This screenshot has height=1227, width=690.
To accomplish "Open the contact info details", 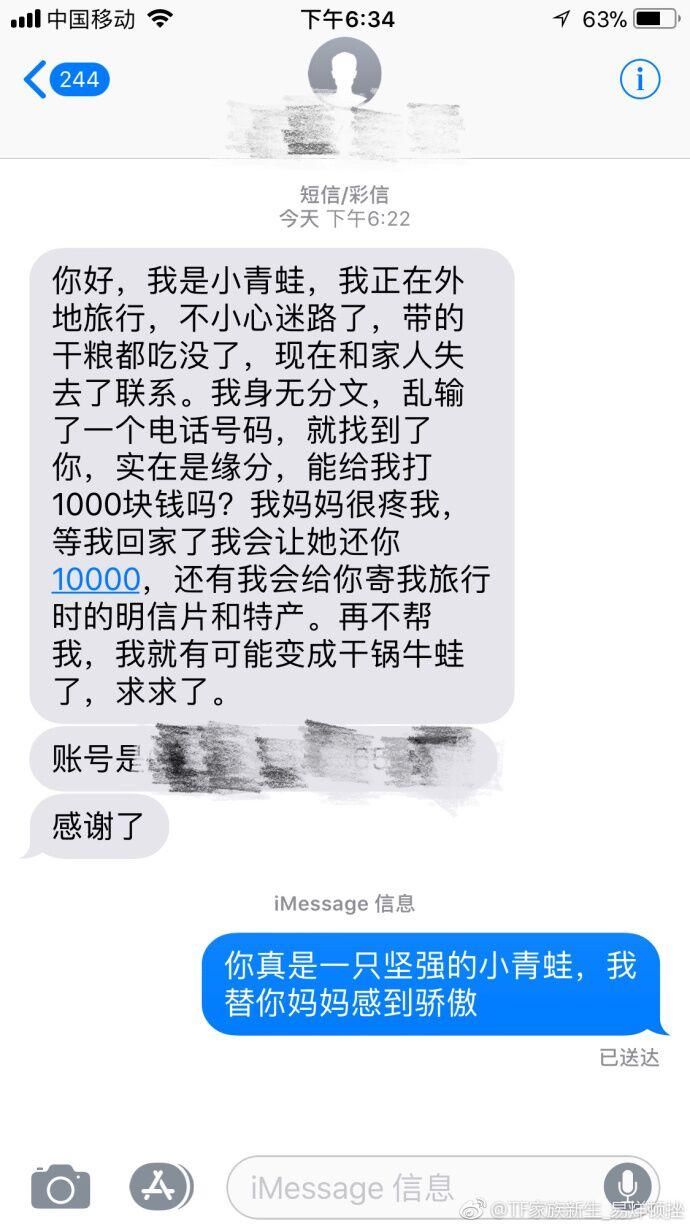I will pos(640,79).
